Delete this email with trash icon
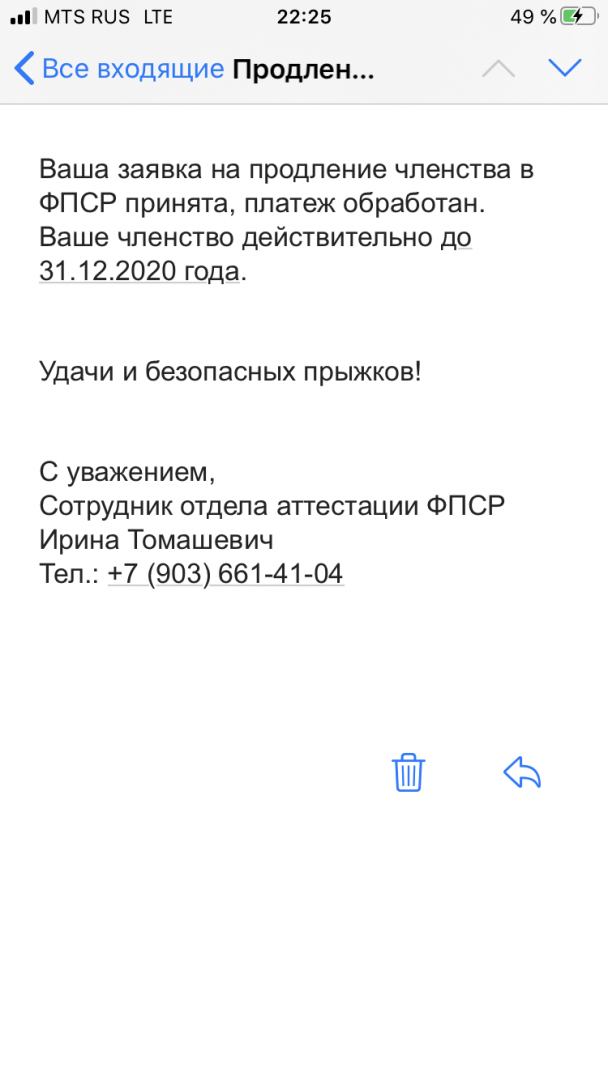608x1080 pixels. 408,772
